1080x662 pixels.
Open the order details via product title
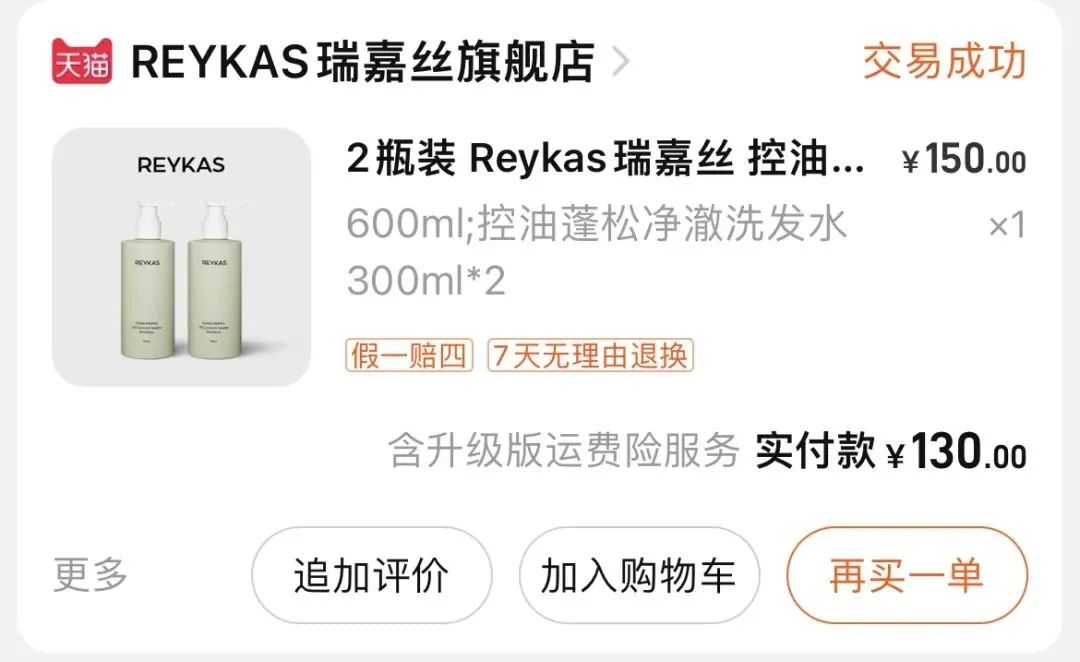click(x=605, y=160)
